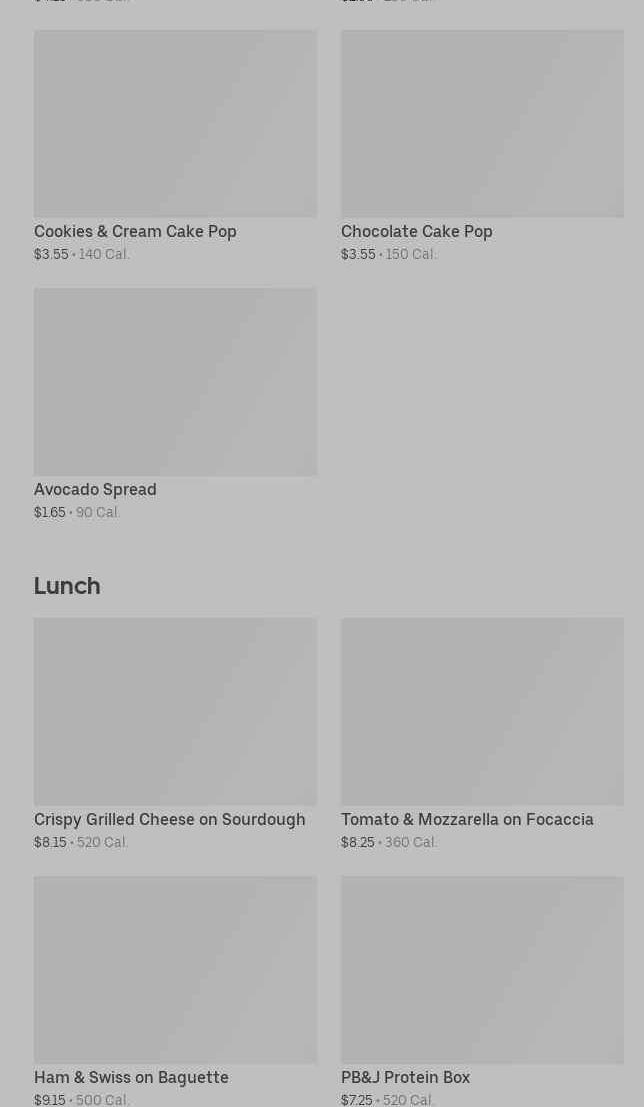View Crispy Grilled Cheese on Sourdough
The height and width of the screenshot is (1107, 644).
(x=175, y=734)
